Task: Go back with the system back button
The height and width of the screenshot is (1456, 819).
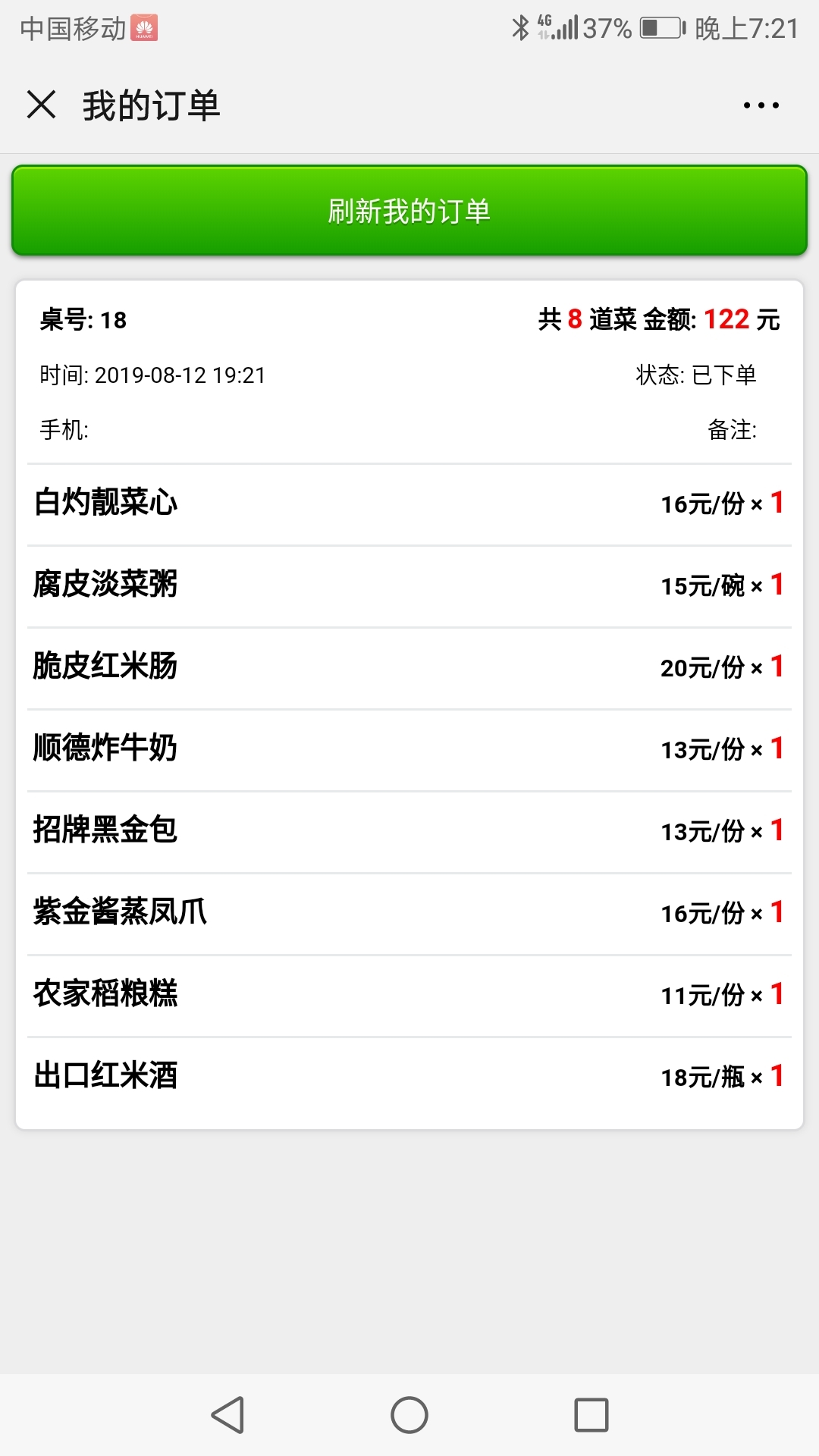Action: coord(227,1415)
